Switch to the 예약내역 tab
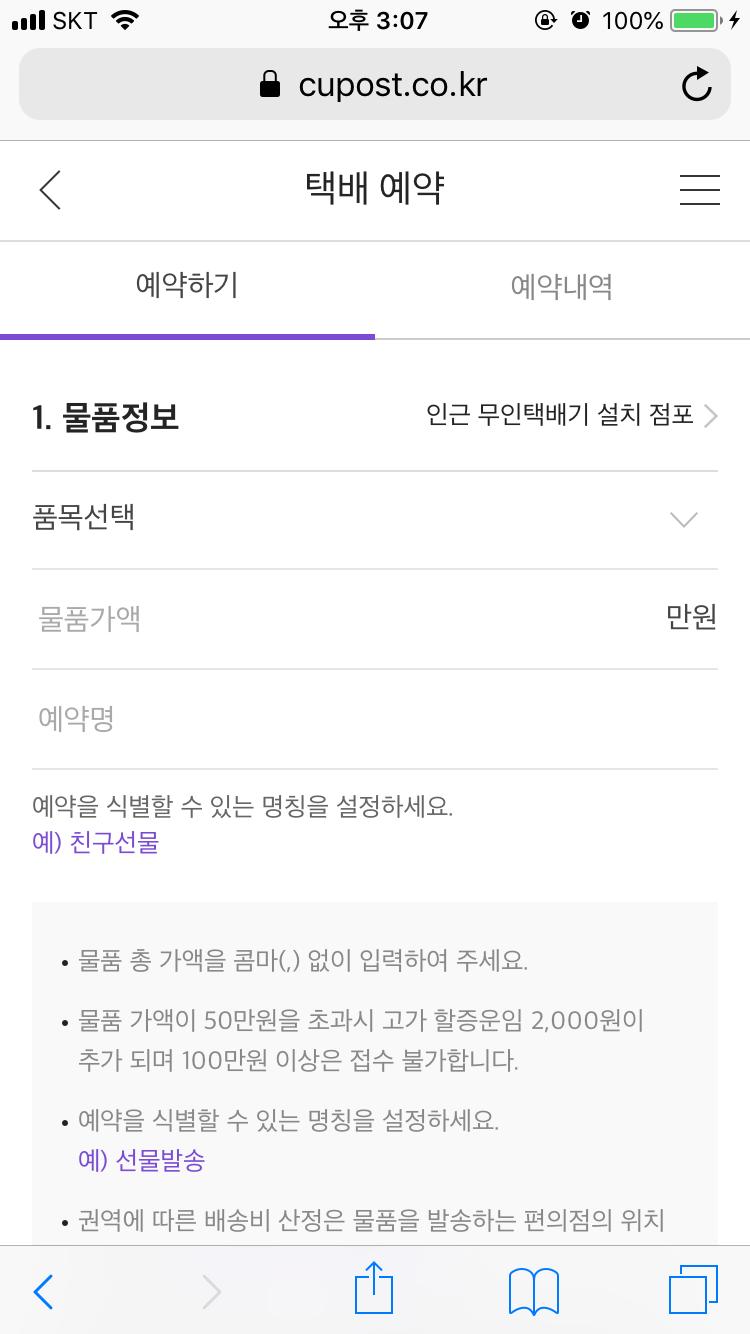 [561, 285]
